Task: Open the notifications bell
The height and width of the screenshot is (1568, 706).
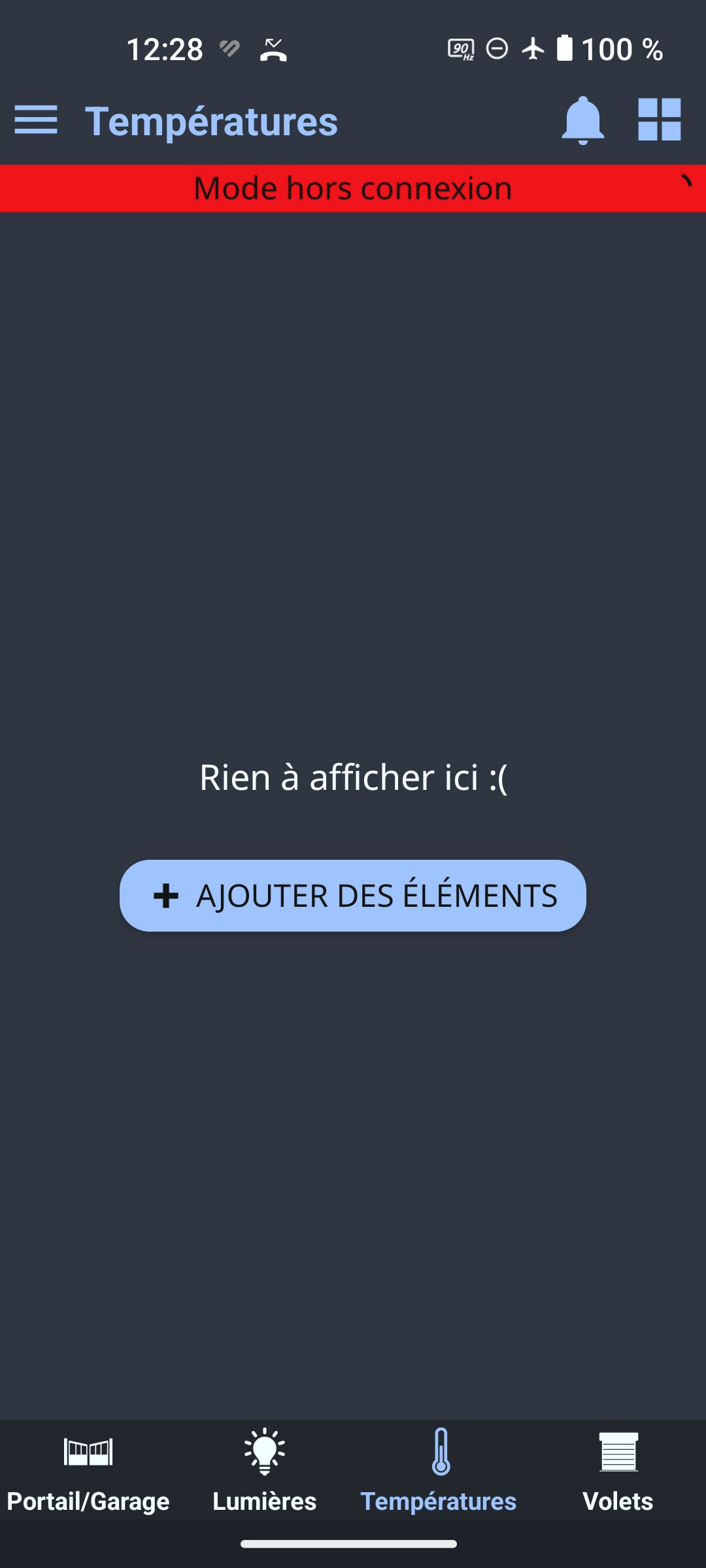Action: click(x=582, y=120)
